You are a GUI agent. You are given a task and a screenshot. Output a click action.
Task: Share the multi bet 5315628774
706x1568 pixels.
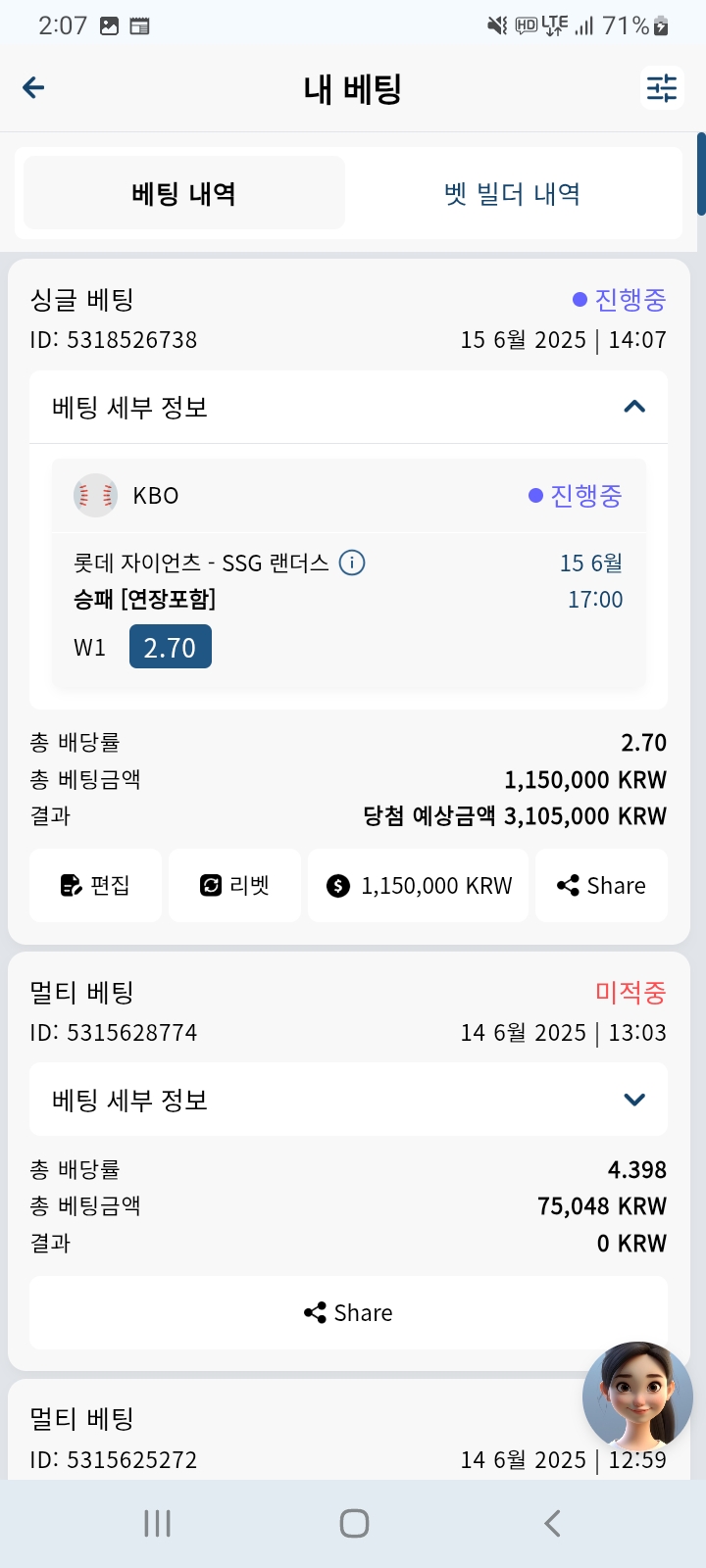click(348, 1312)
